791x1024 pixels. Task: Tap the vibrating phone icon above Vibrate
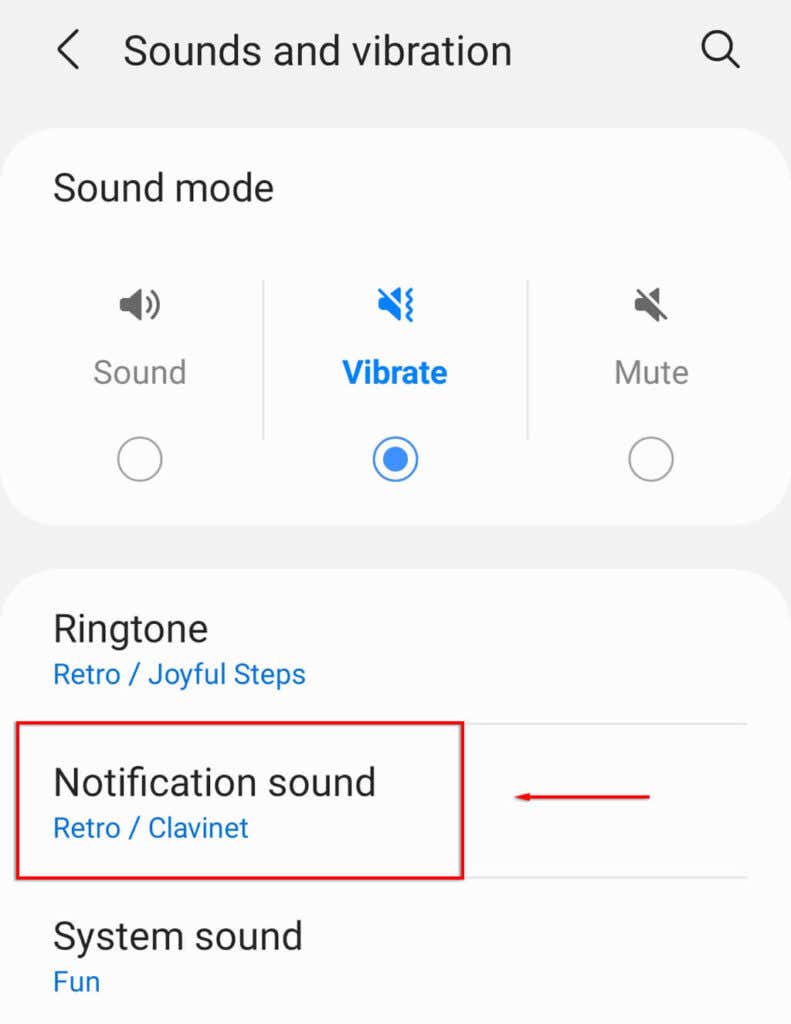395,305
